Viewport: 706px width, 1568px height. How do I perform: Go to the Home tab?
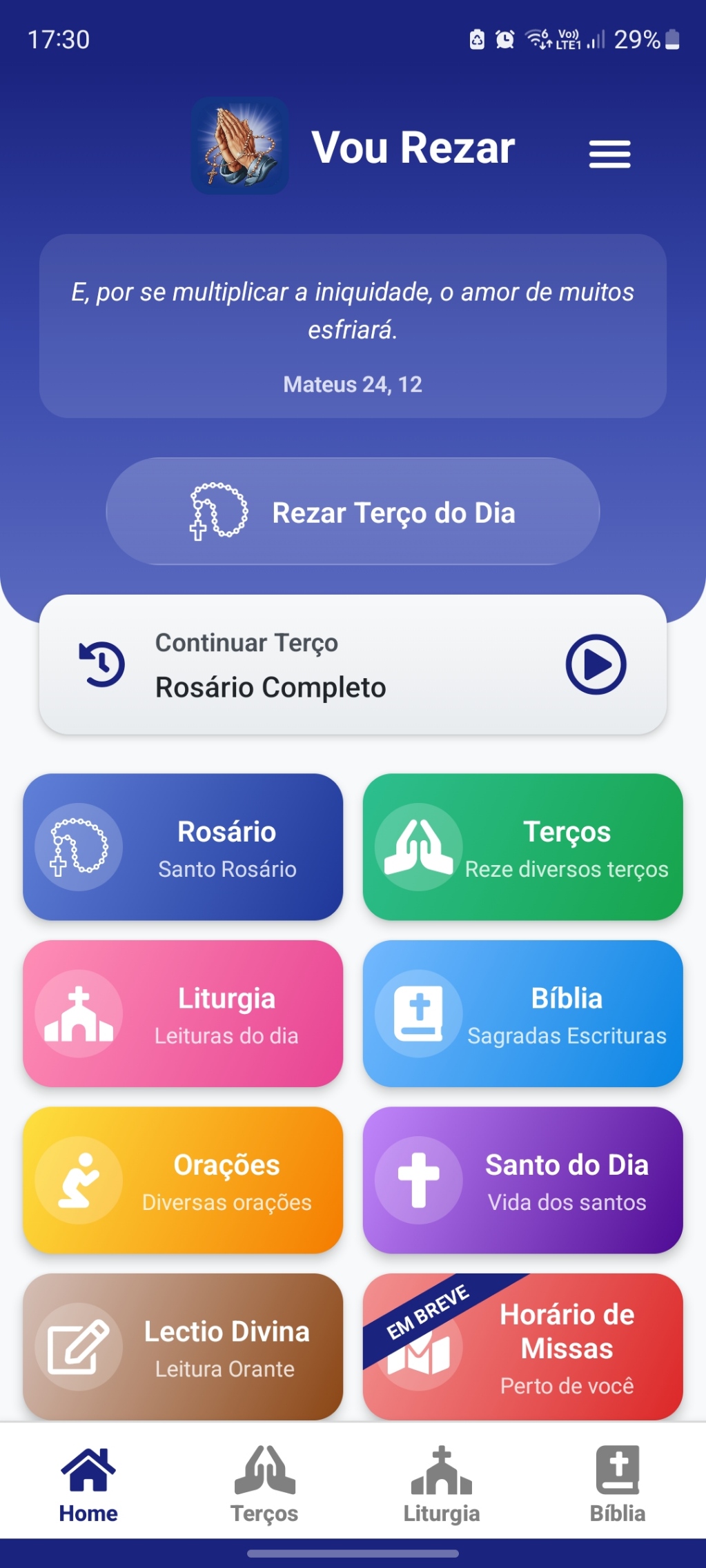88,1483
